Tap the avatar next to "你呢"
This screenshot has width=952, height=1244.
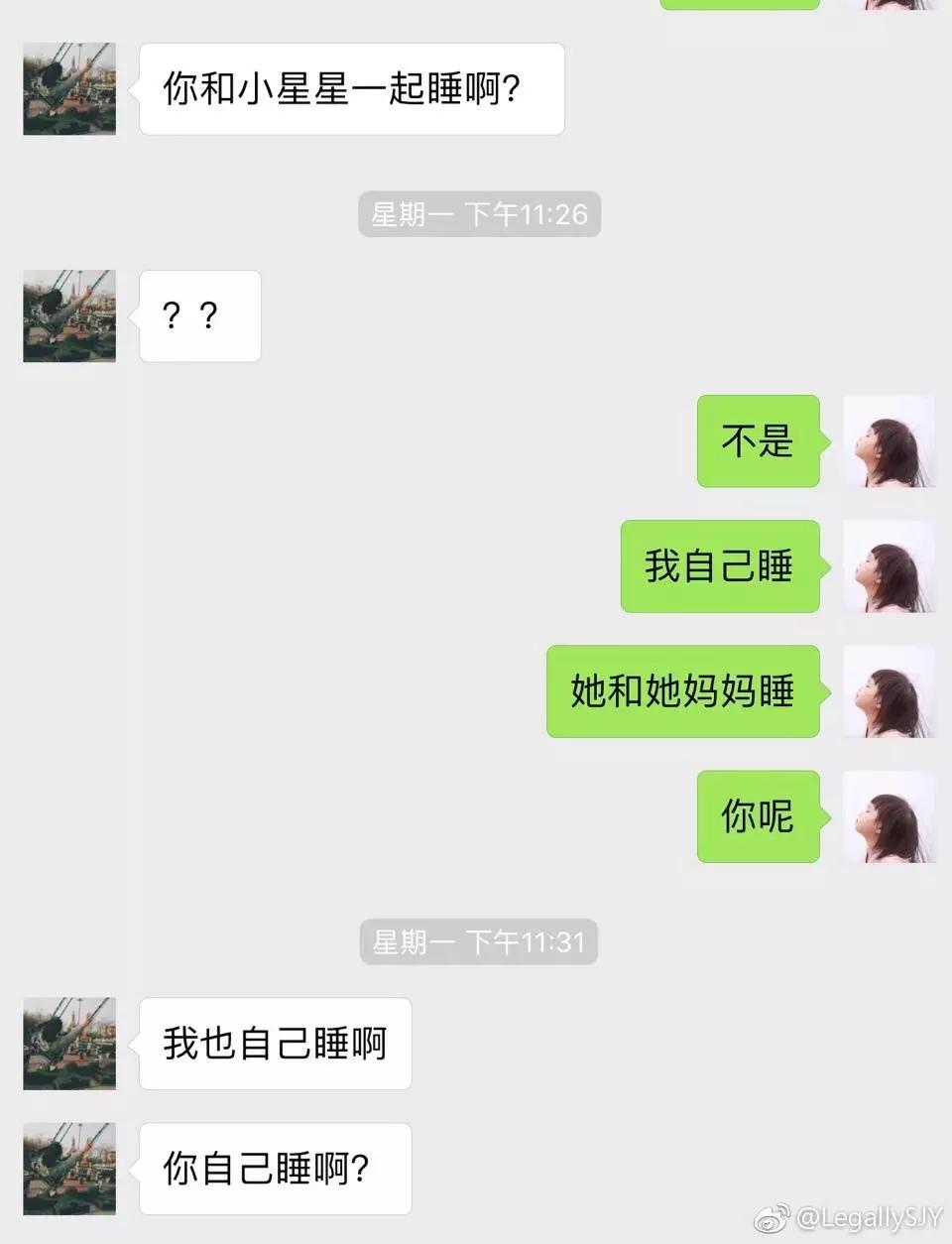click(889, 816)
